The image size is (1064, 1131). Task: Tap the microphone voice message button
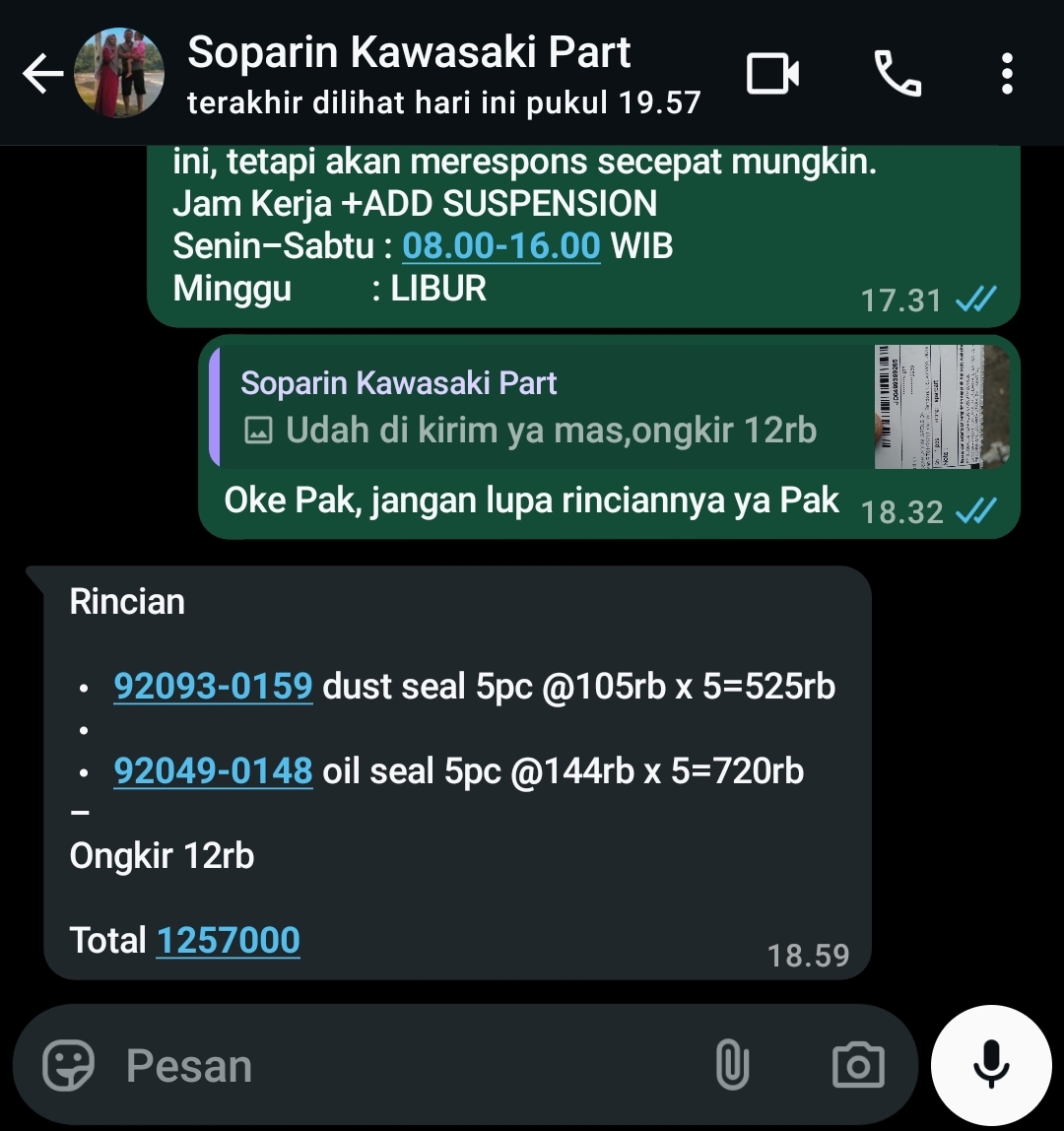tap(991, 1065)
